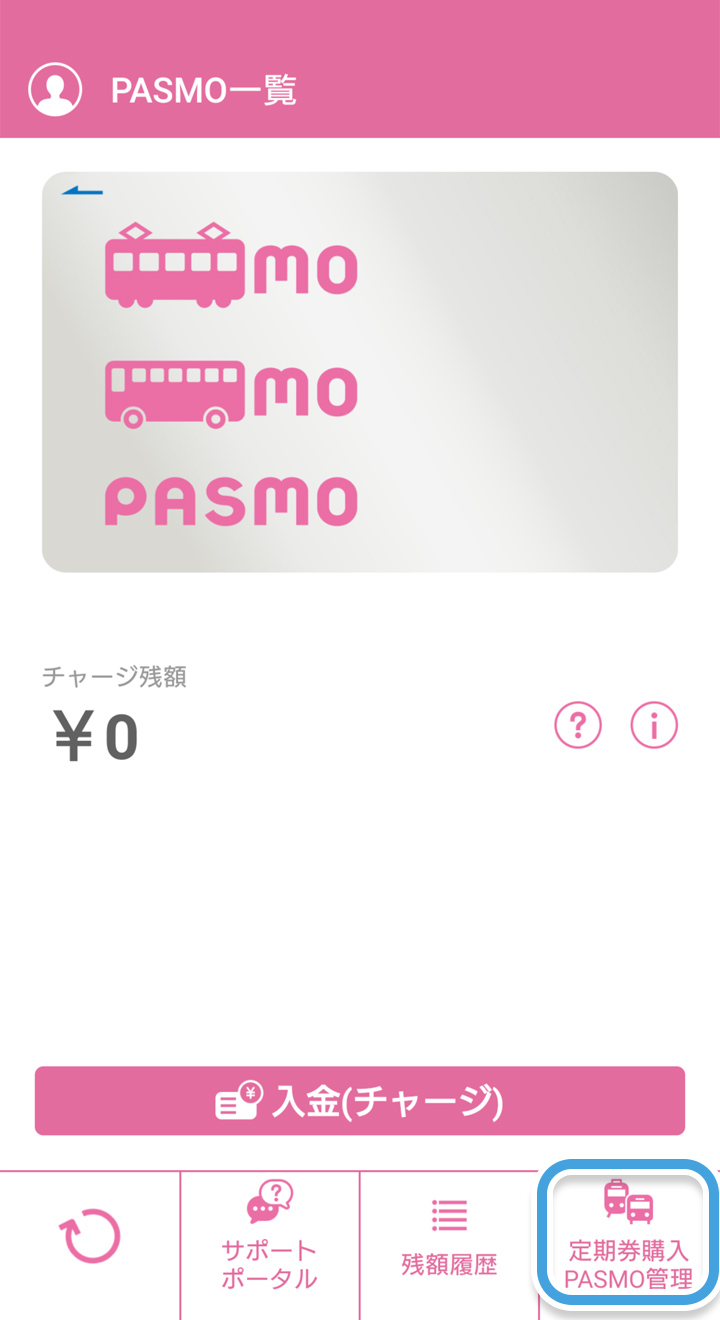The height and width of the screenshot is (1320, 720).
Task: Open the card info icon
Action: [654, 725]
